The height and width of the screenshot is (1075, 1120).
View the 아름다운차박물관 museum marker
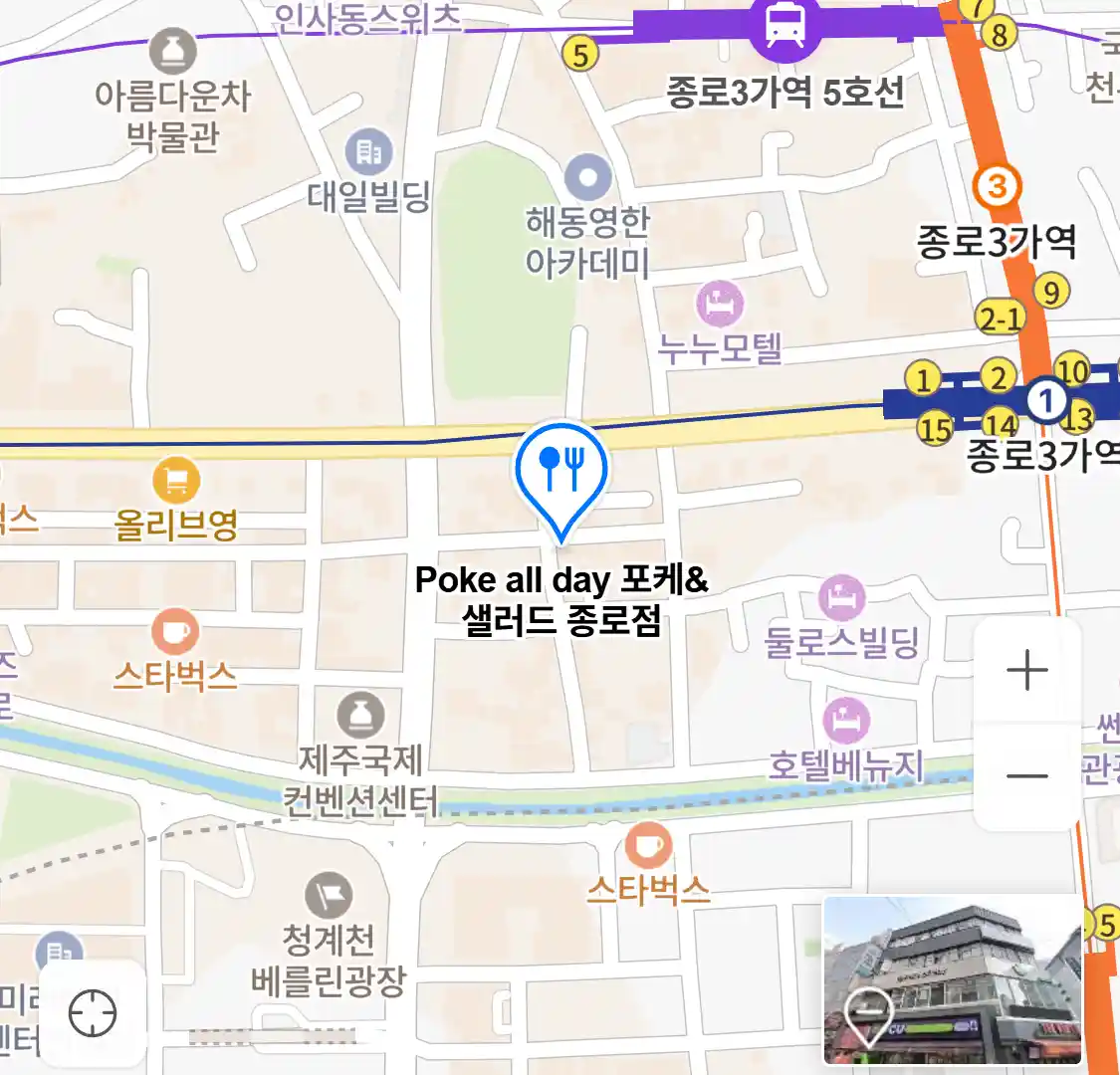point(172,52)
